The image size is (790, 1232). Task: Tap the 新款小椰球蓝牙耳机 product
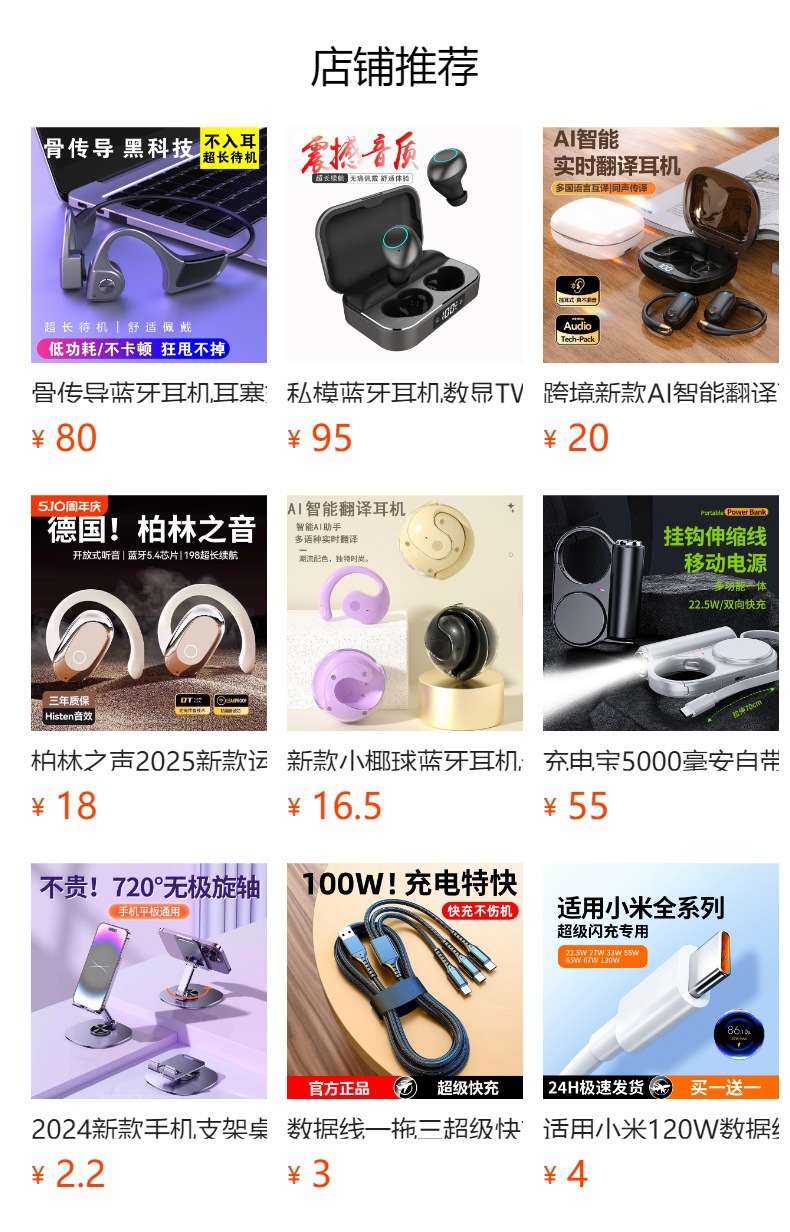coord(405,613)
